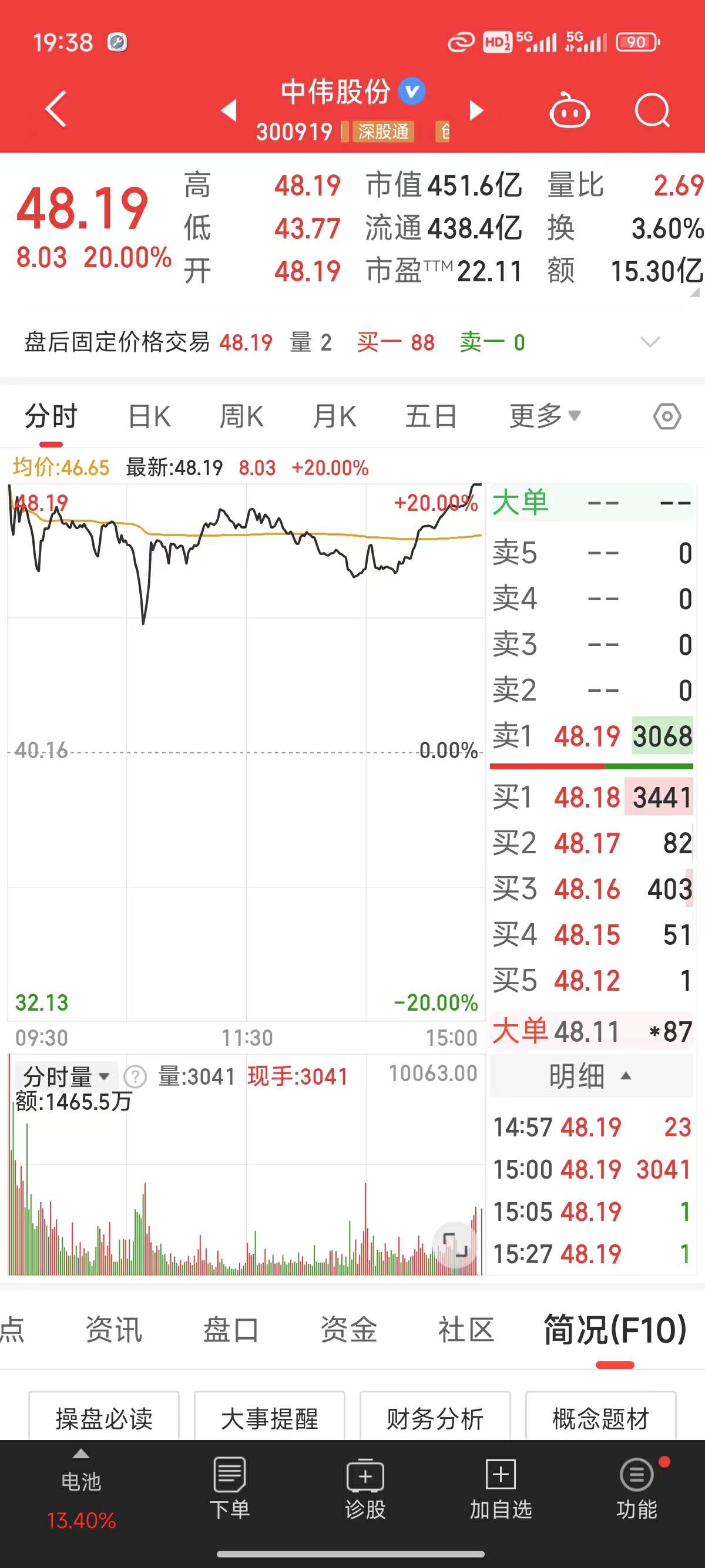Image resolution: width=705 pixels, height=1568 pixels.
Task: Add stock via 加自选
Action: tap(501, 1488)
